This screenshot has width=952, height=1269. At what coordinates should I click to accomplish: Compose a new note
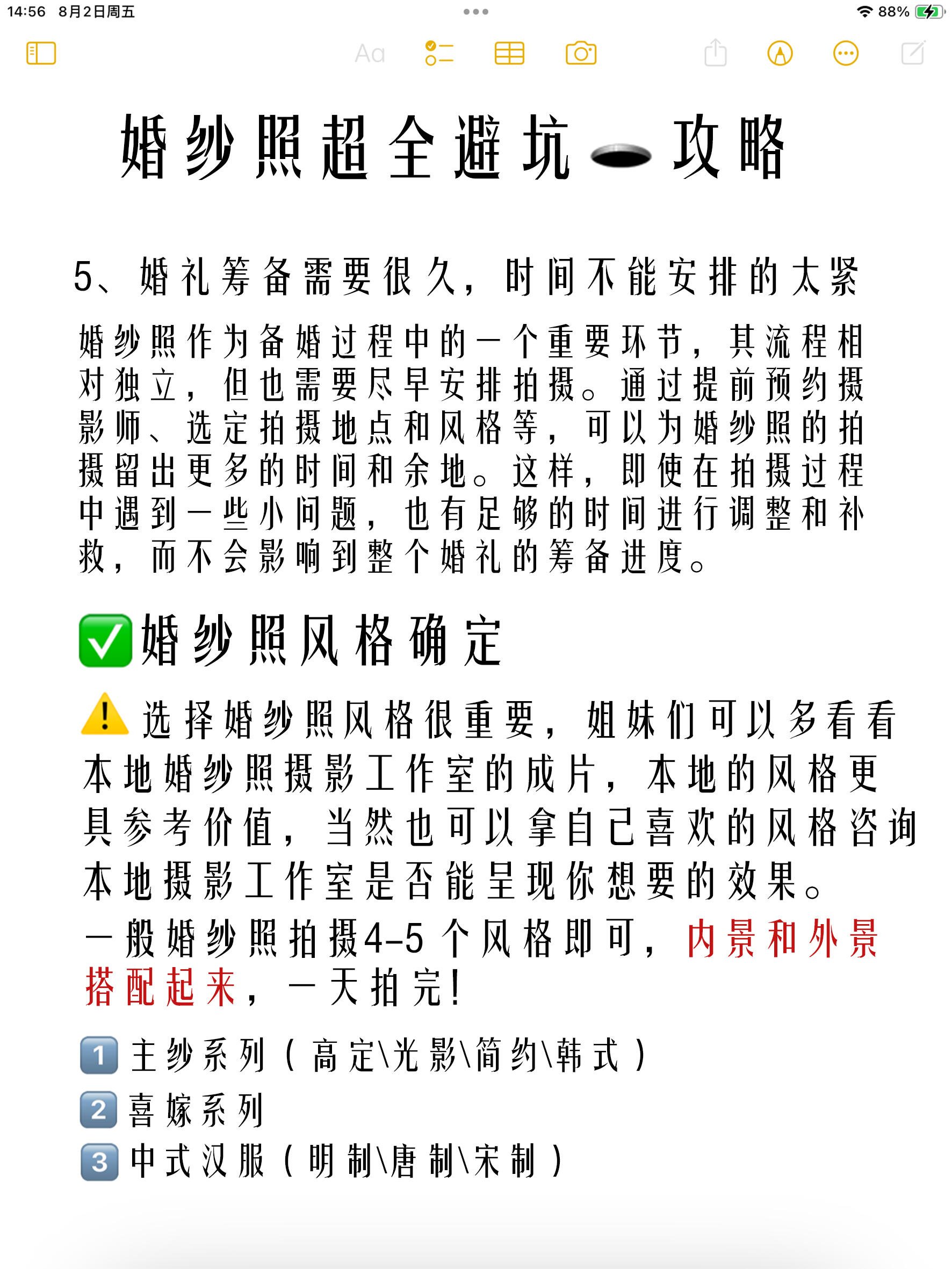click(912, 53)
